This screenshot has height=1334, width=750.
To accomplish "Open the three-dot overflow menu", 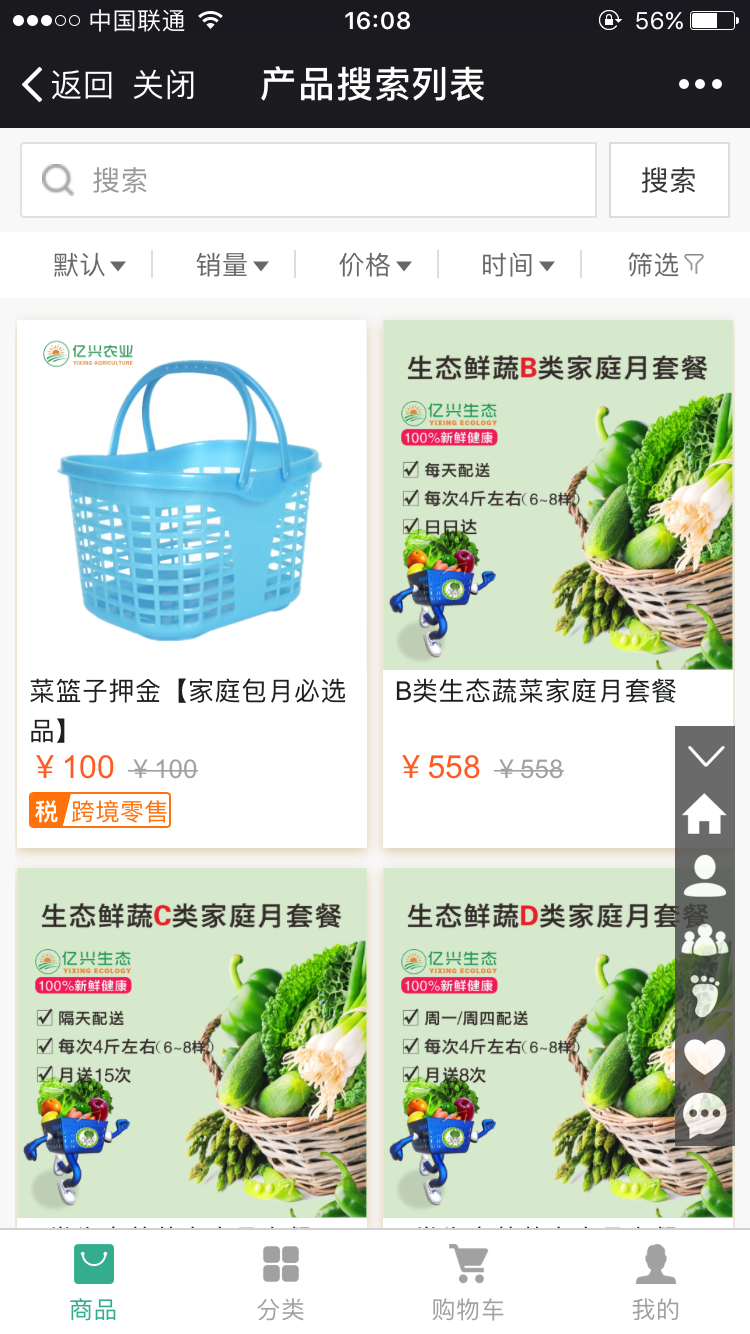I will 700,85.
